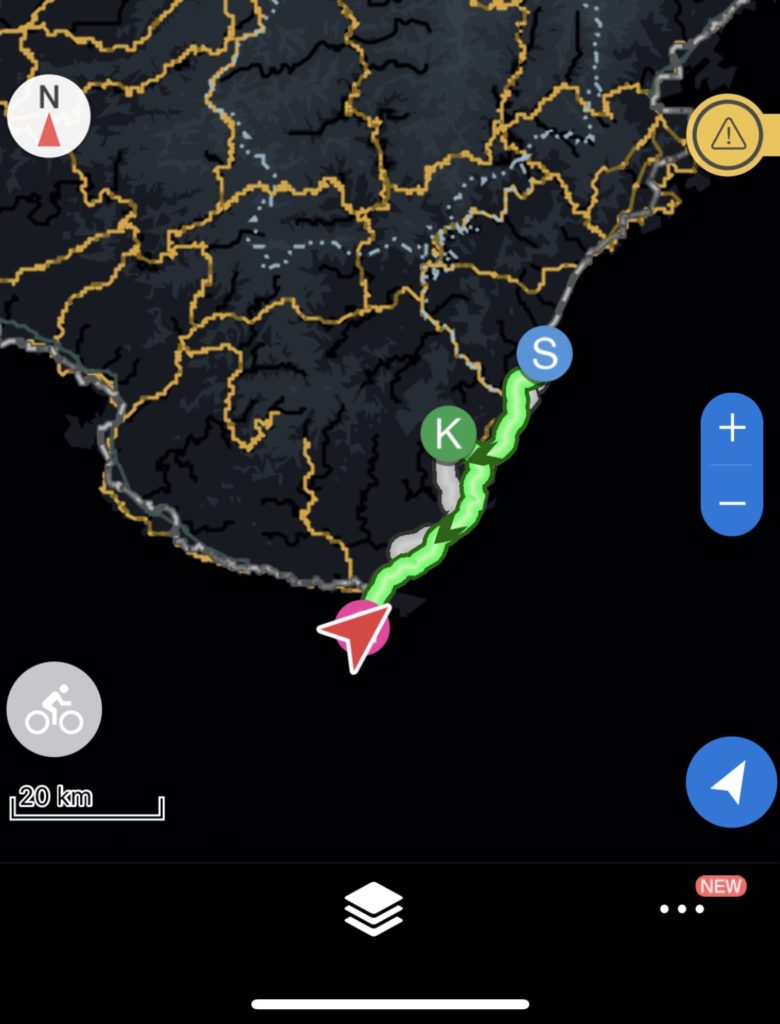Open the map layers selector
Image resolution: width=780 pixels, height=1024 pixels.
coord(374,908)
